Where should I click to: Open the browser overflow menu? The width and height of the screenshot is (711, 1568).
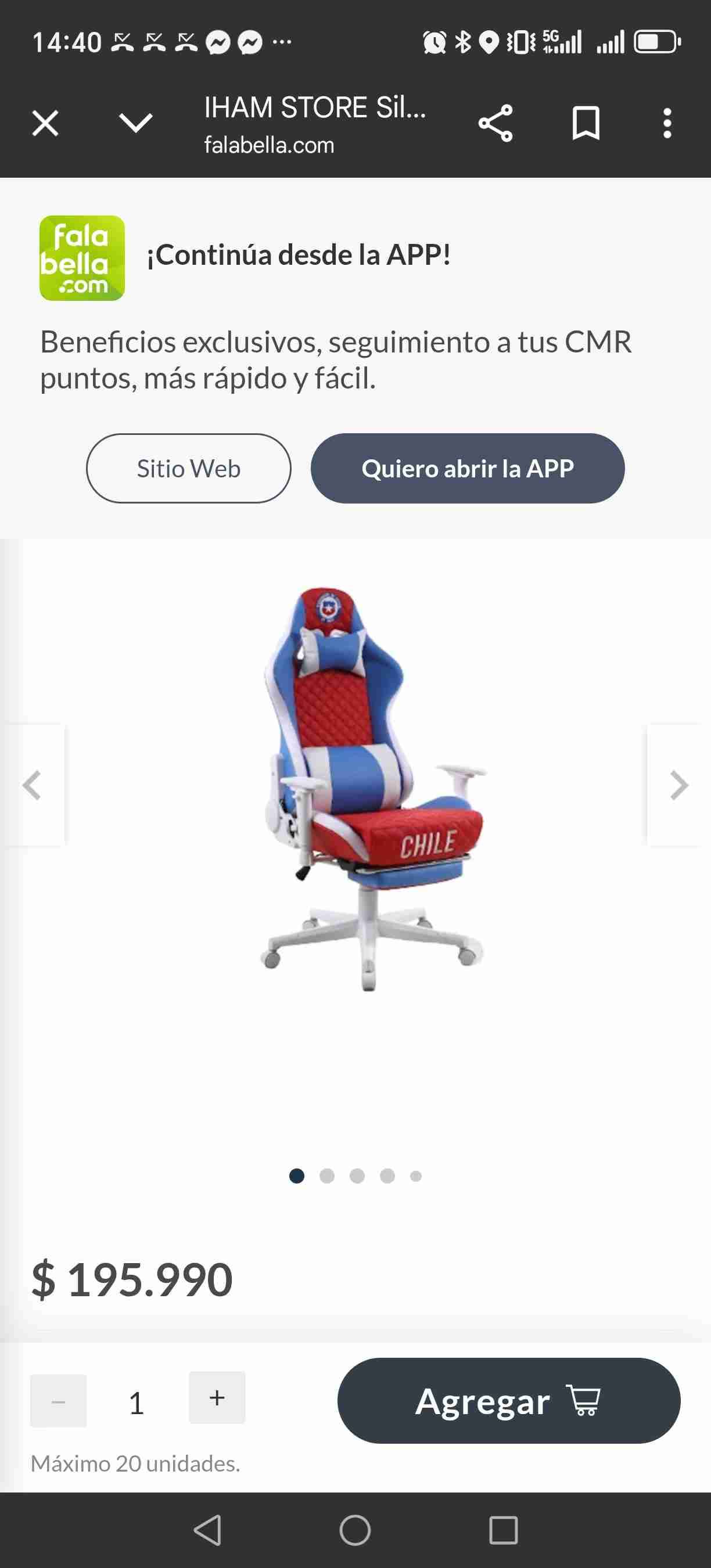click(667, 124)
